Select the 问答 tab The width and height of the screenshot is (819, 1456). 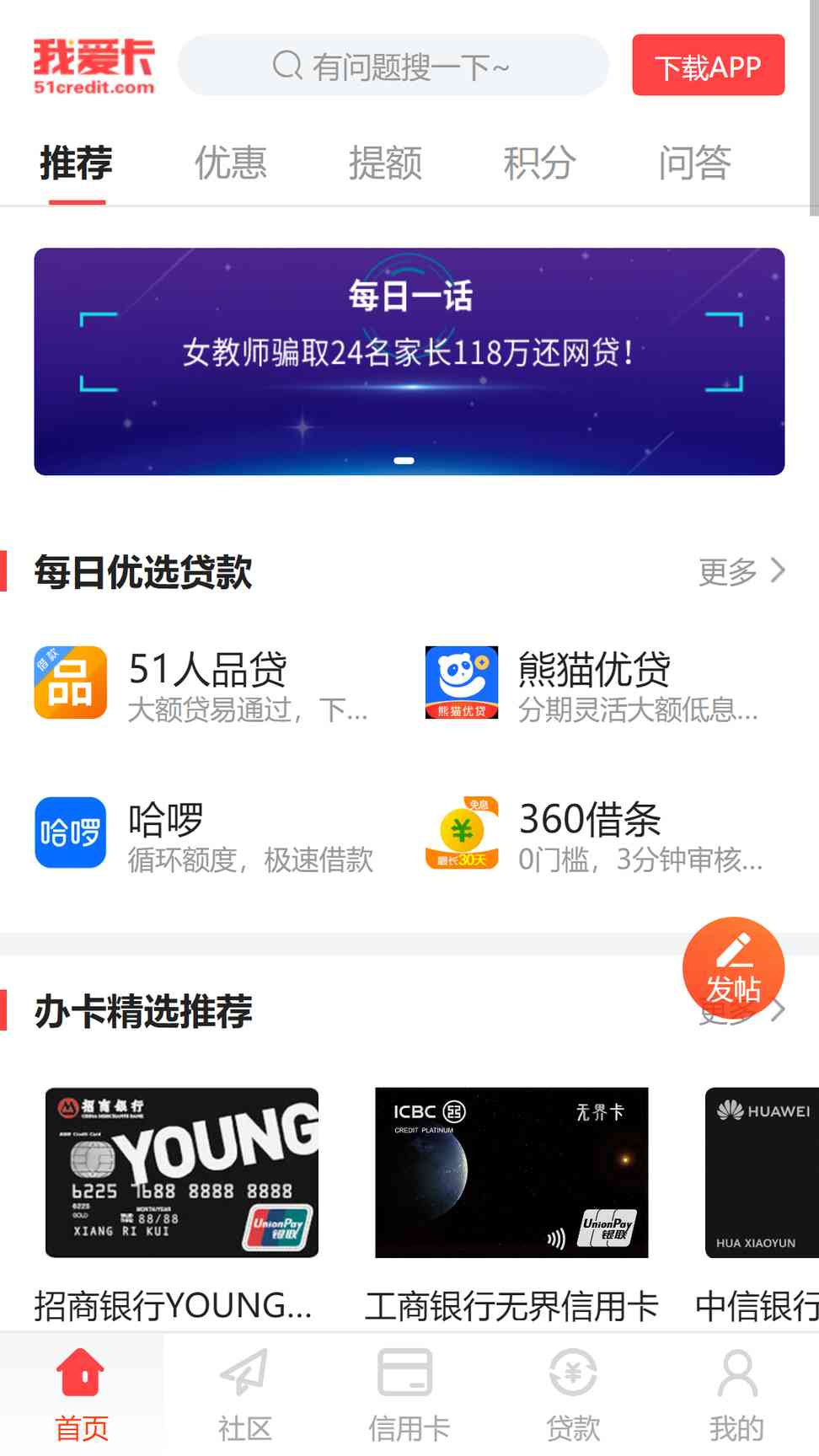[694, 163]
